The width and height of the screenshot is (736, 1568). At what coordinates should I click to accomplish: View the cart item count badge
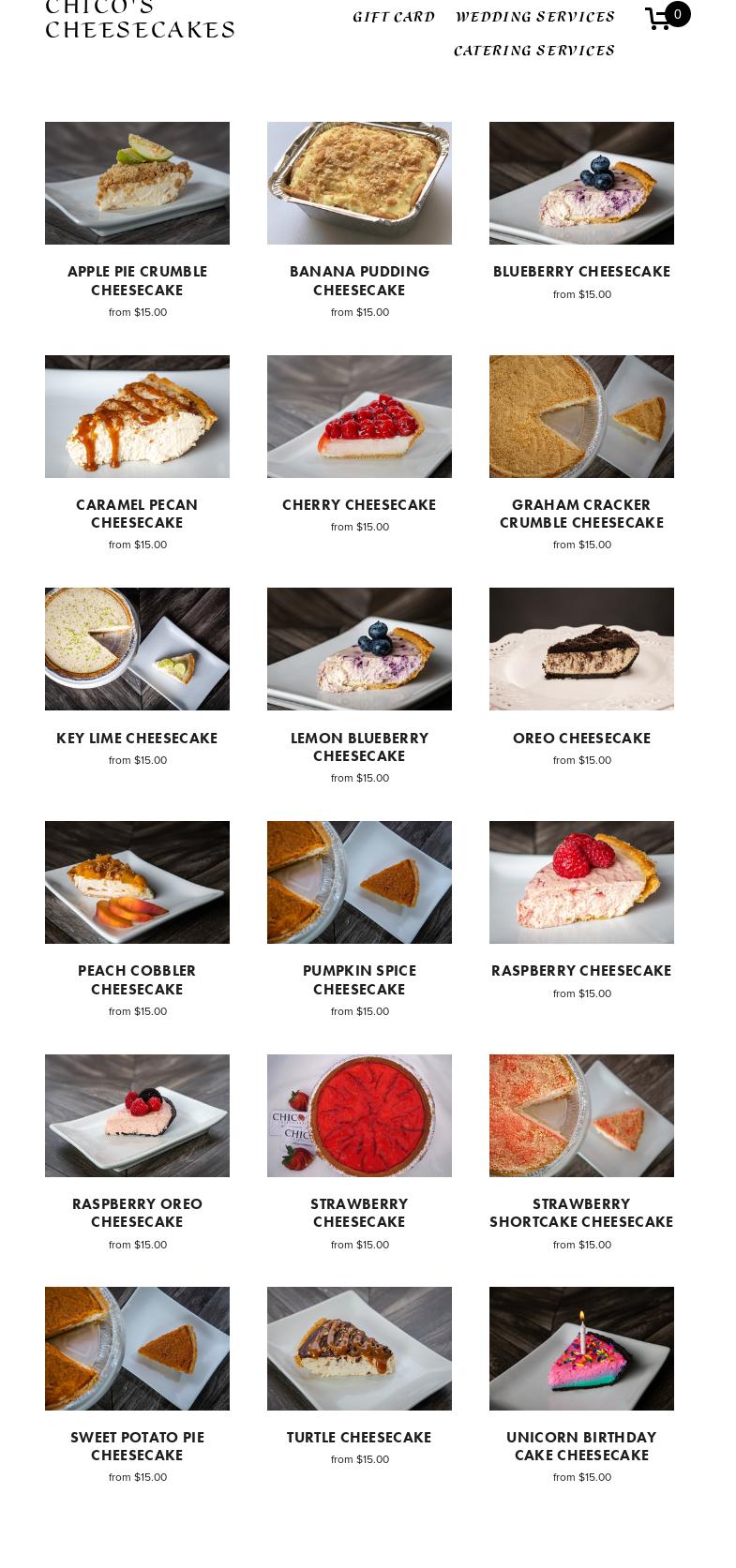coord(678,14)
